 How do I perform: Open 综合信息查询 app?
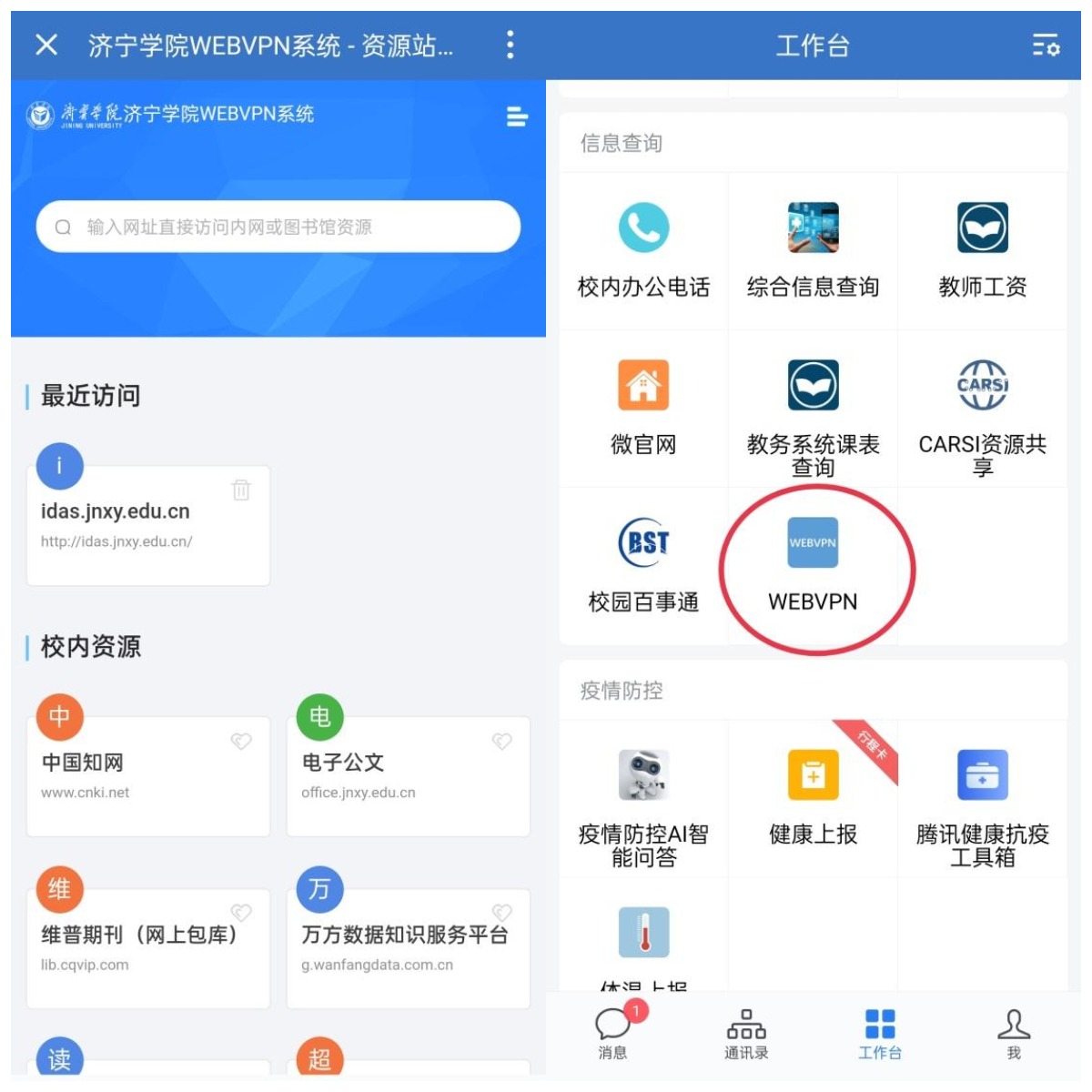(x=813, y=250)
